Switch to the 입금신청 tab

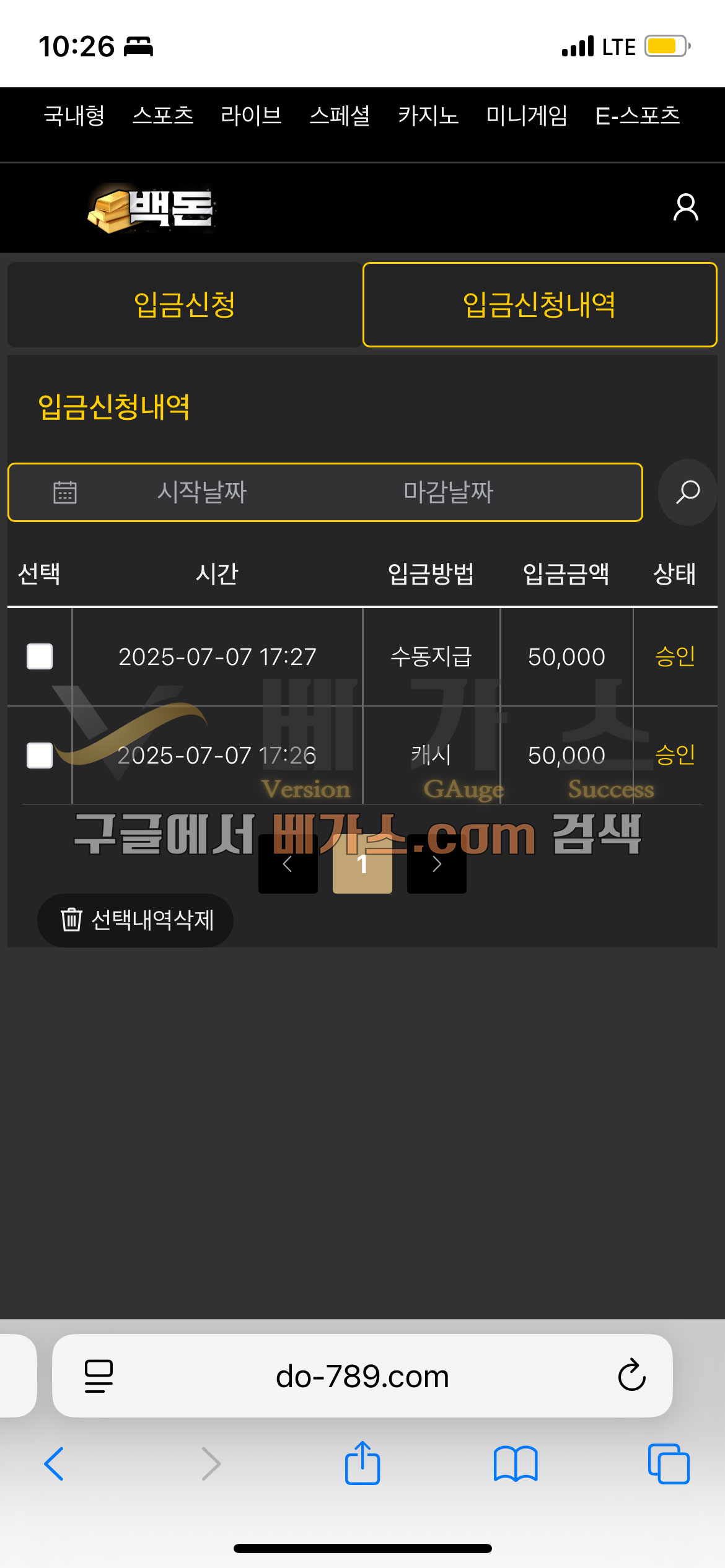[185, 305]
